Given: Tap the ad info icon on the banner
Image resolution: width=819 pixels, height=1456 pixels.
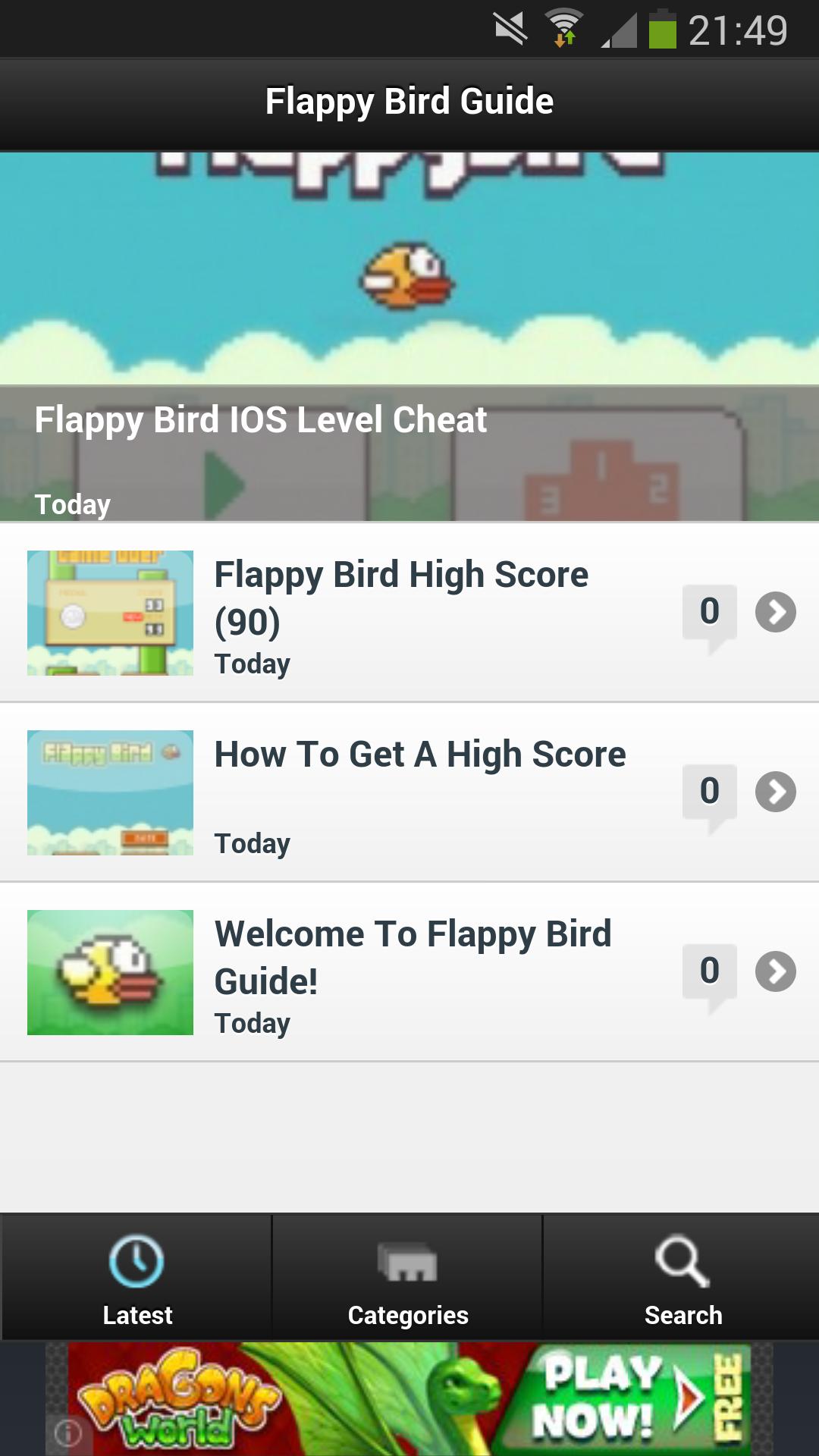Looking at the screenshot, I should click(x=68, y=1433).
